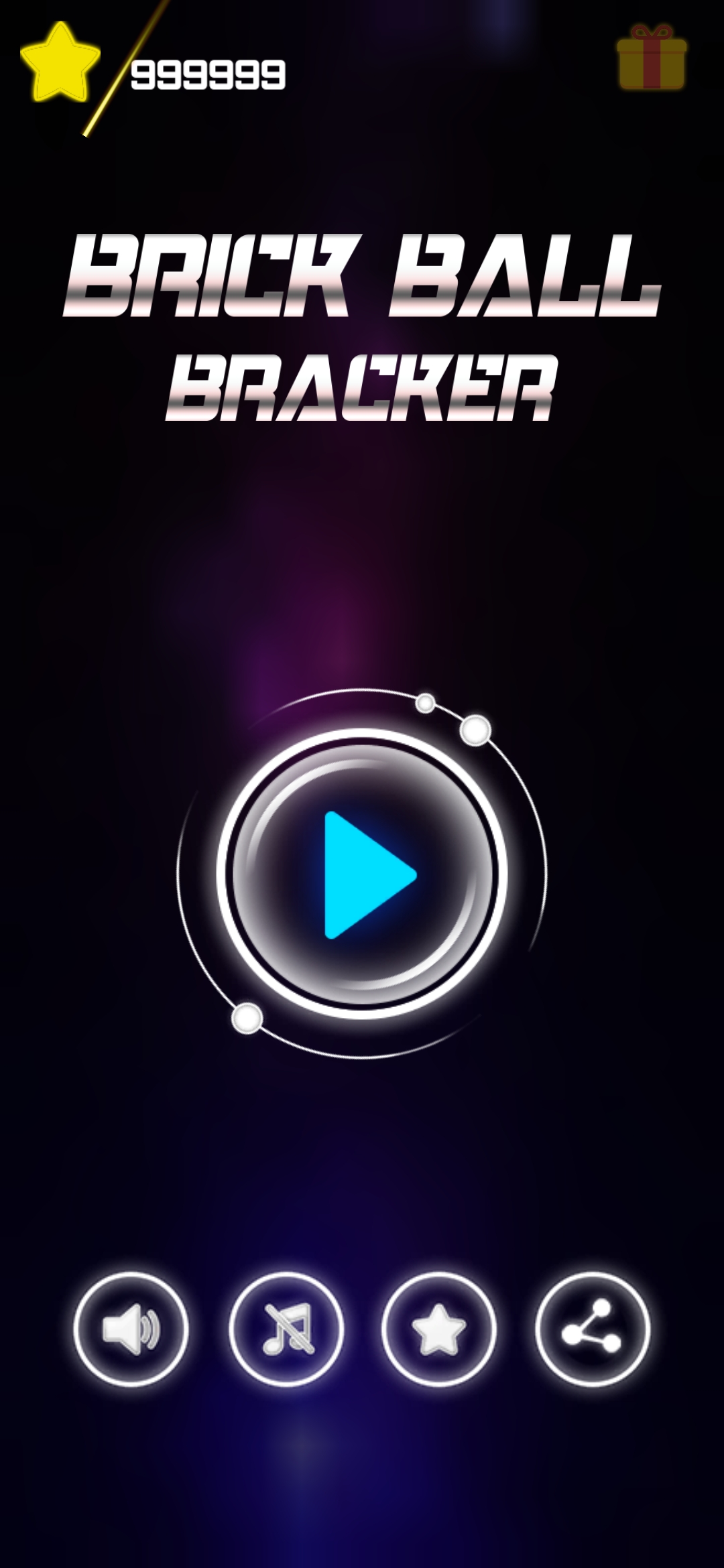Toggle the sound effects speaker button
Image resolution: width=724 pixels, height=1568 pixels.
pos(131,1328)
